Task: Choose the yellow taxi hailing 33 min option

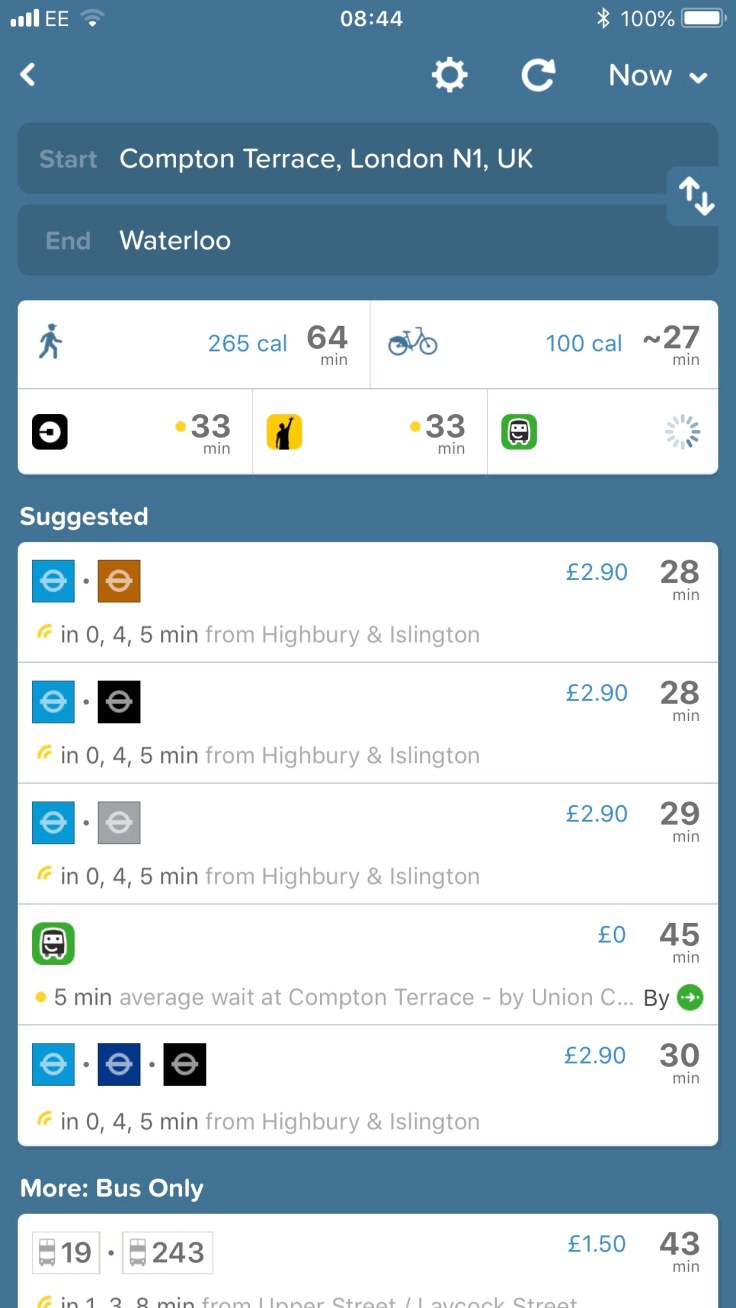Action: 368,432
